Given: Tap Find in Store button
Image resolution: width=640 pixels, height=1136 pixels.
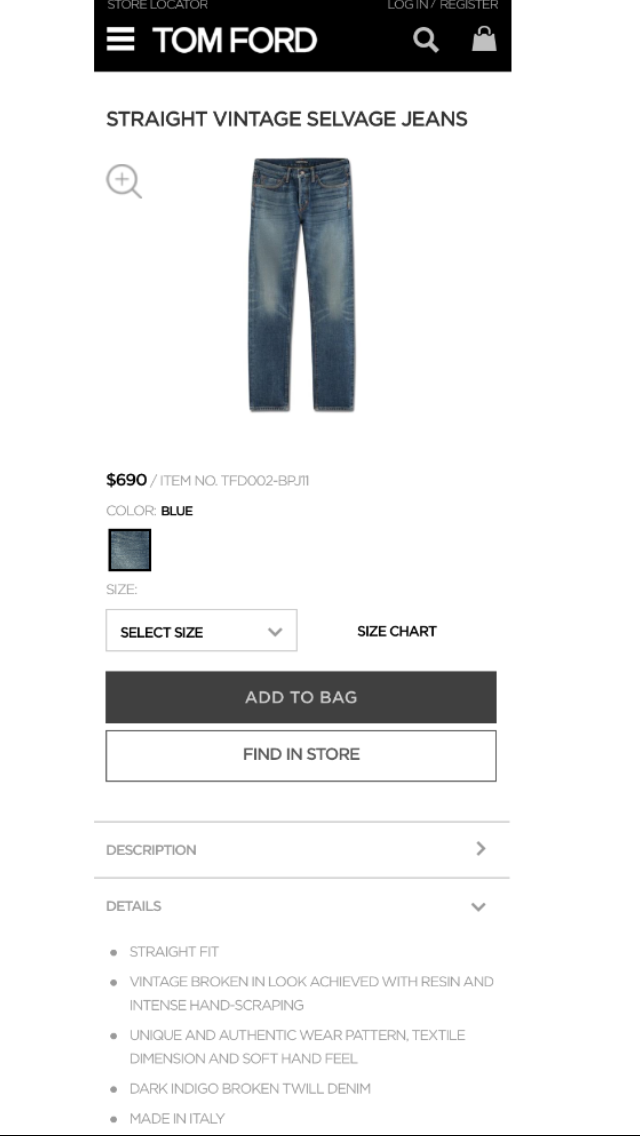Looking at the screenshot, I should [x=301, y=755].
